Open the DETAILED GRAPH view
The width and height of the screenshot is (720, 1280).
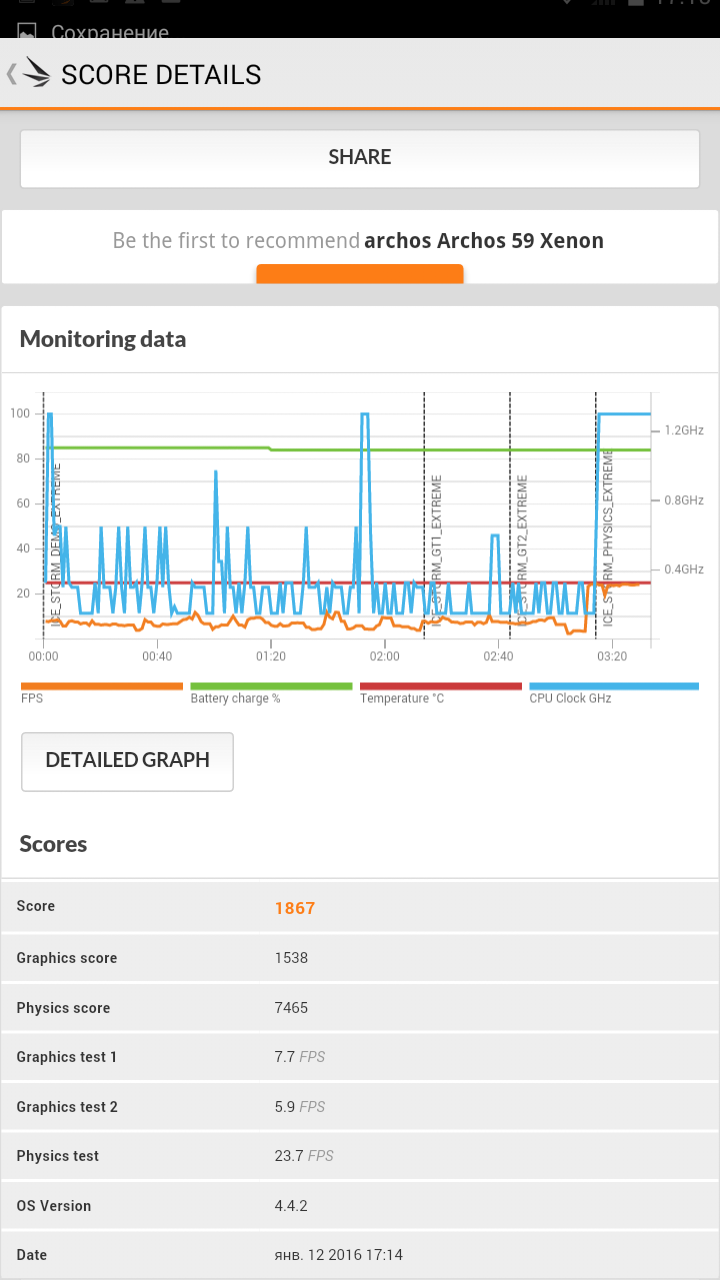[x=127, y=761]
